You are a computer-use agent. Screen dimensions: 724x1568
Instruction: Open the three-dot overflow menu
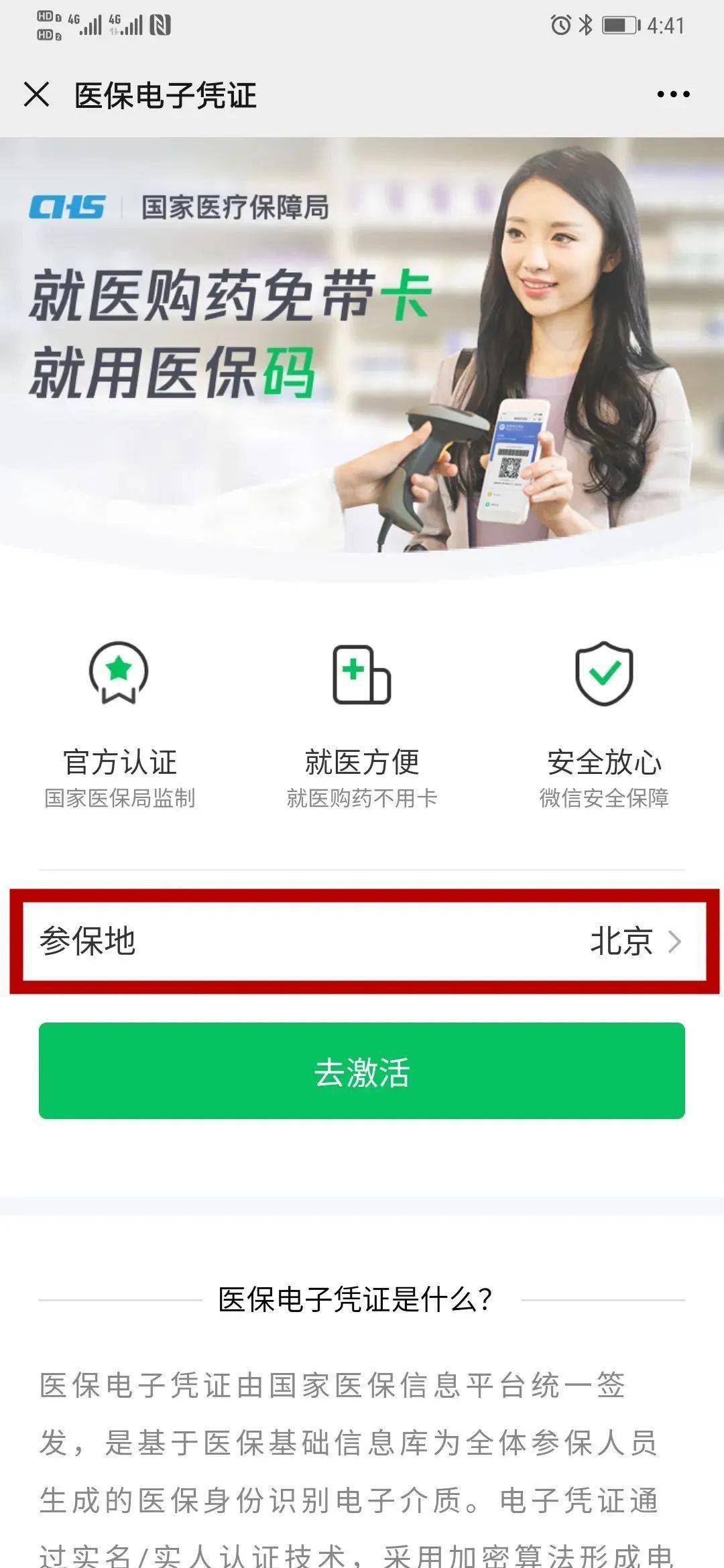pyautogui.click(x=673, y=94)
